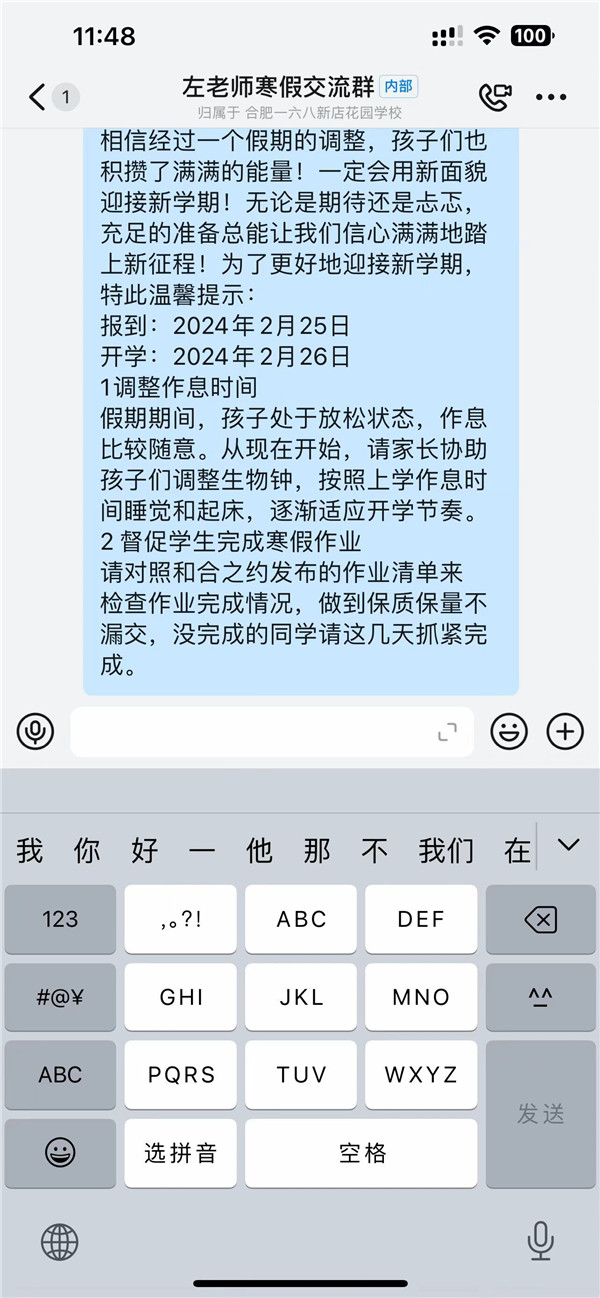Choose candidate word 你 from suggestions
The image size is (600, 1298).
click(87, 851)
